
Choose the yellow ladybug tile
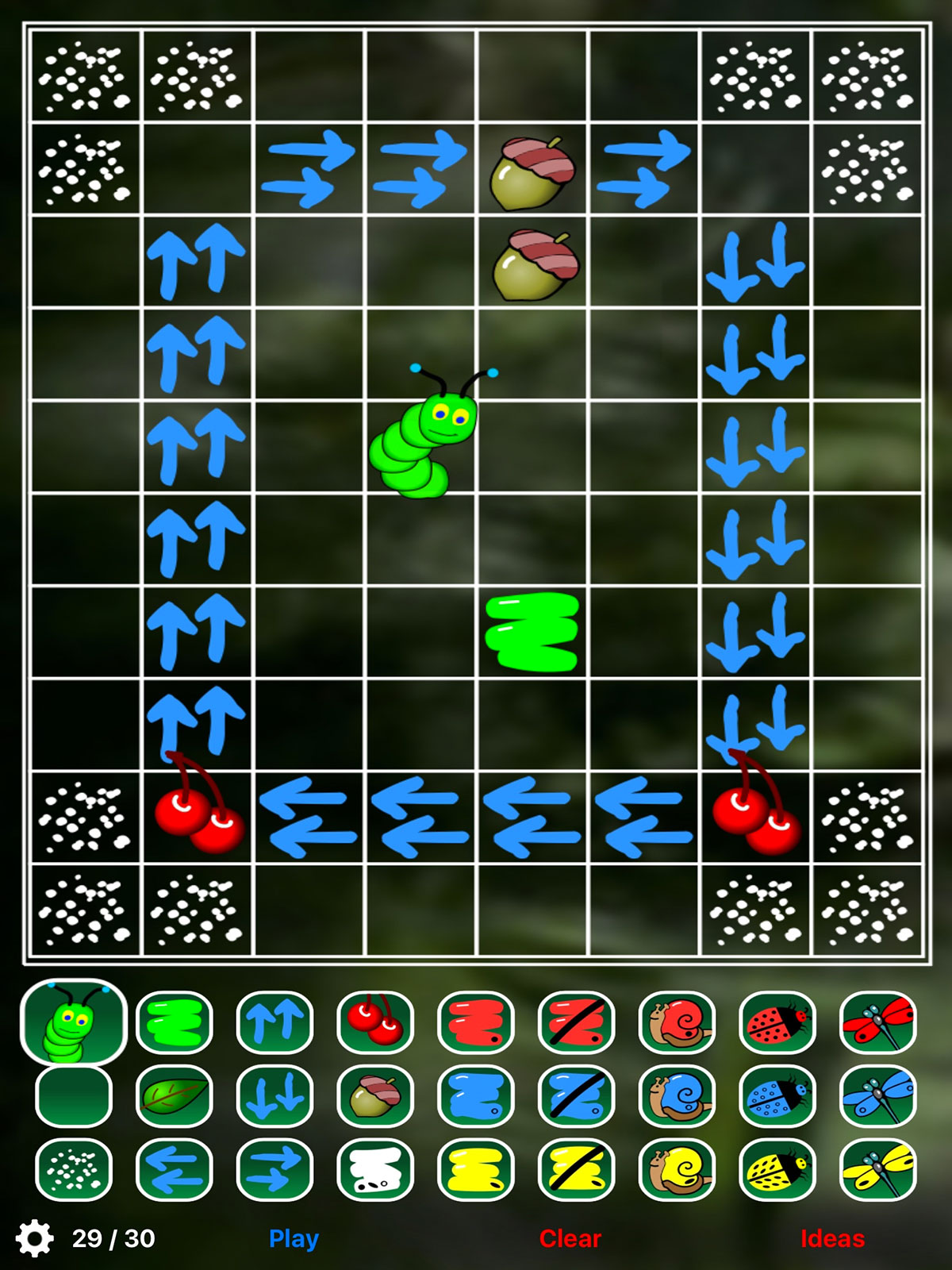coord(777,1169)
